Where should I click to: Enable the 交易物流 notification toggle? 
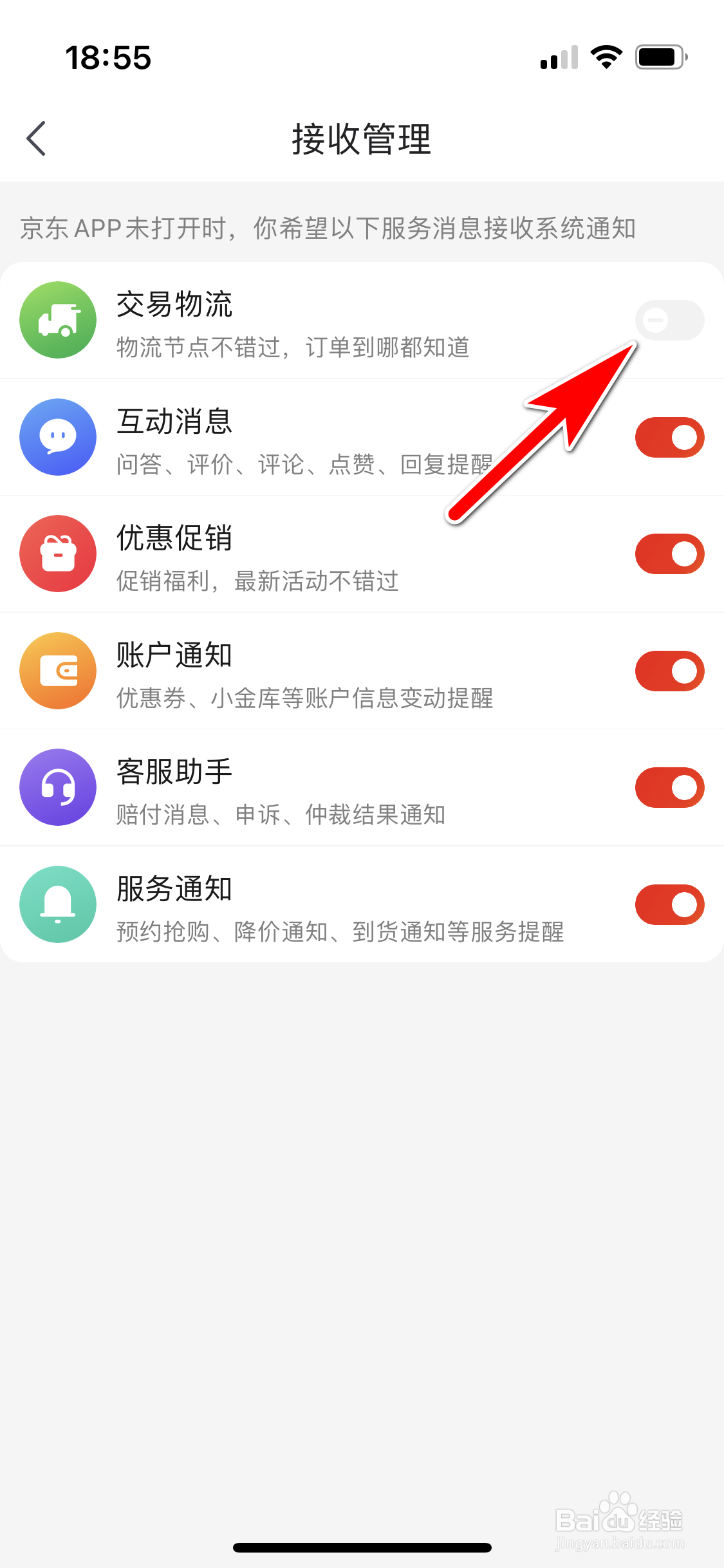tap(669, 320)
